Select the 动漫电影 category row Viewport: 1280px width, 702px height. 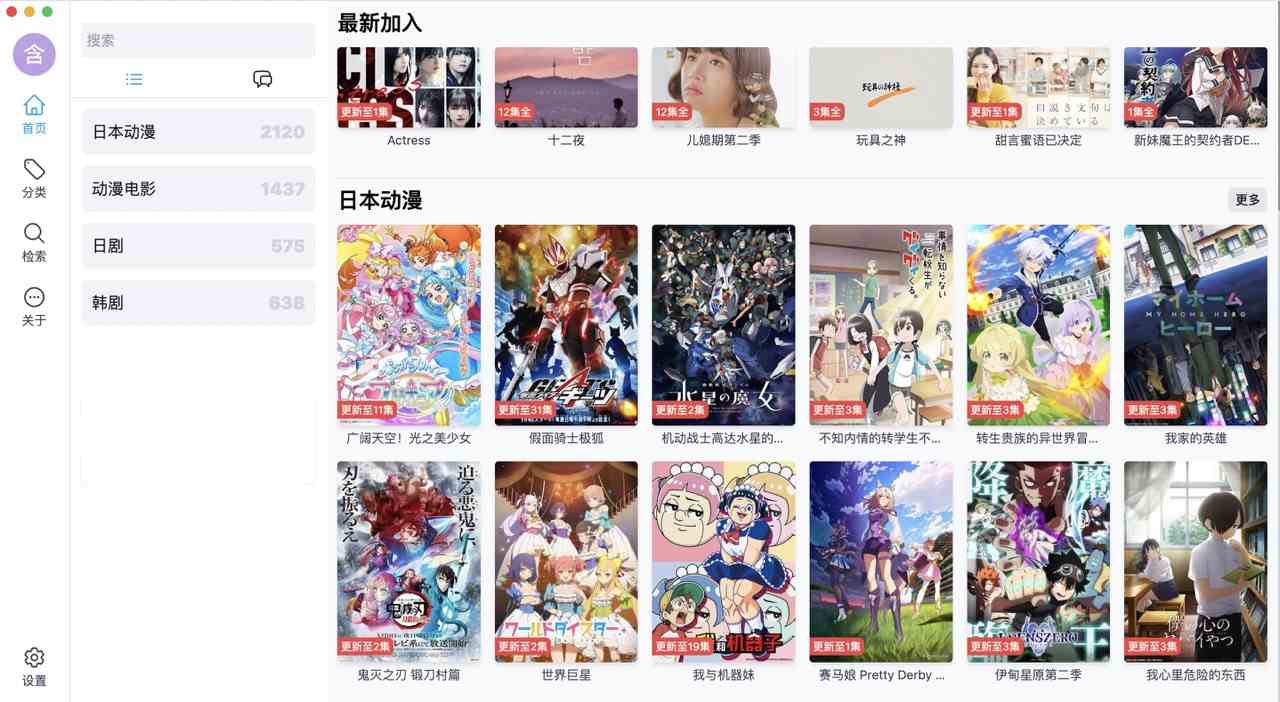198,189
